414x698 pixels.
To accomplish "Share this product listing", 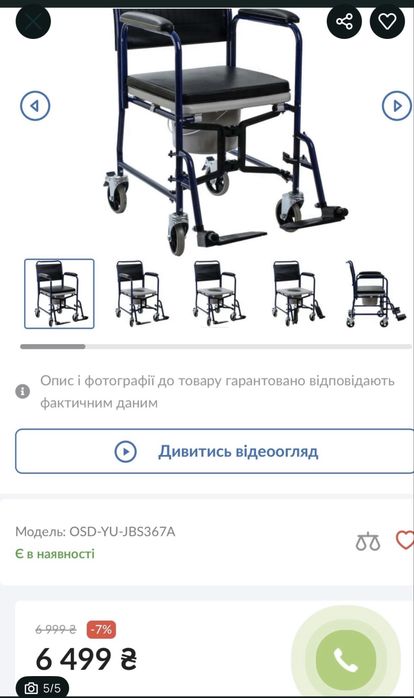I will 344,21.
